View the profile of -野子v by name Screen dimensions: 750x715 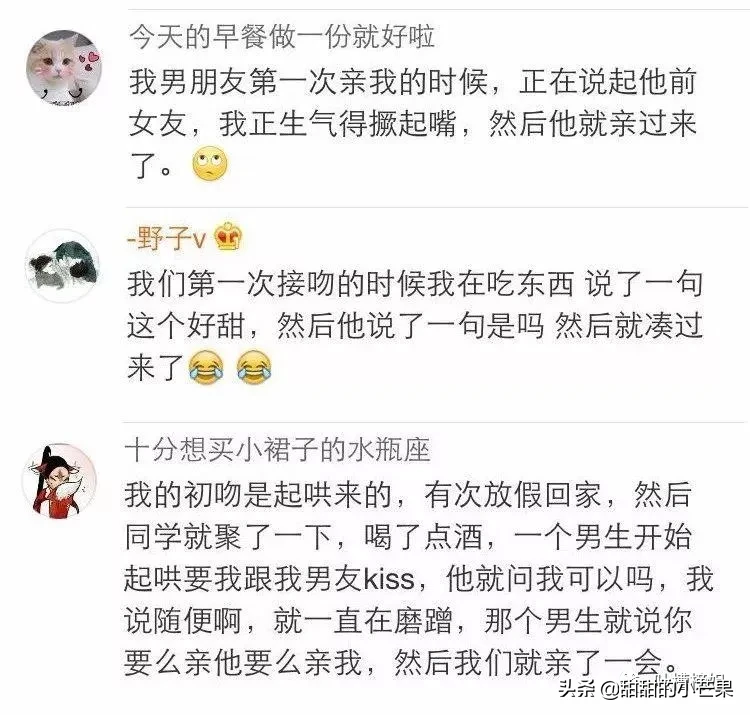click(166, 241)
